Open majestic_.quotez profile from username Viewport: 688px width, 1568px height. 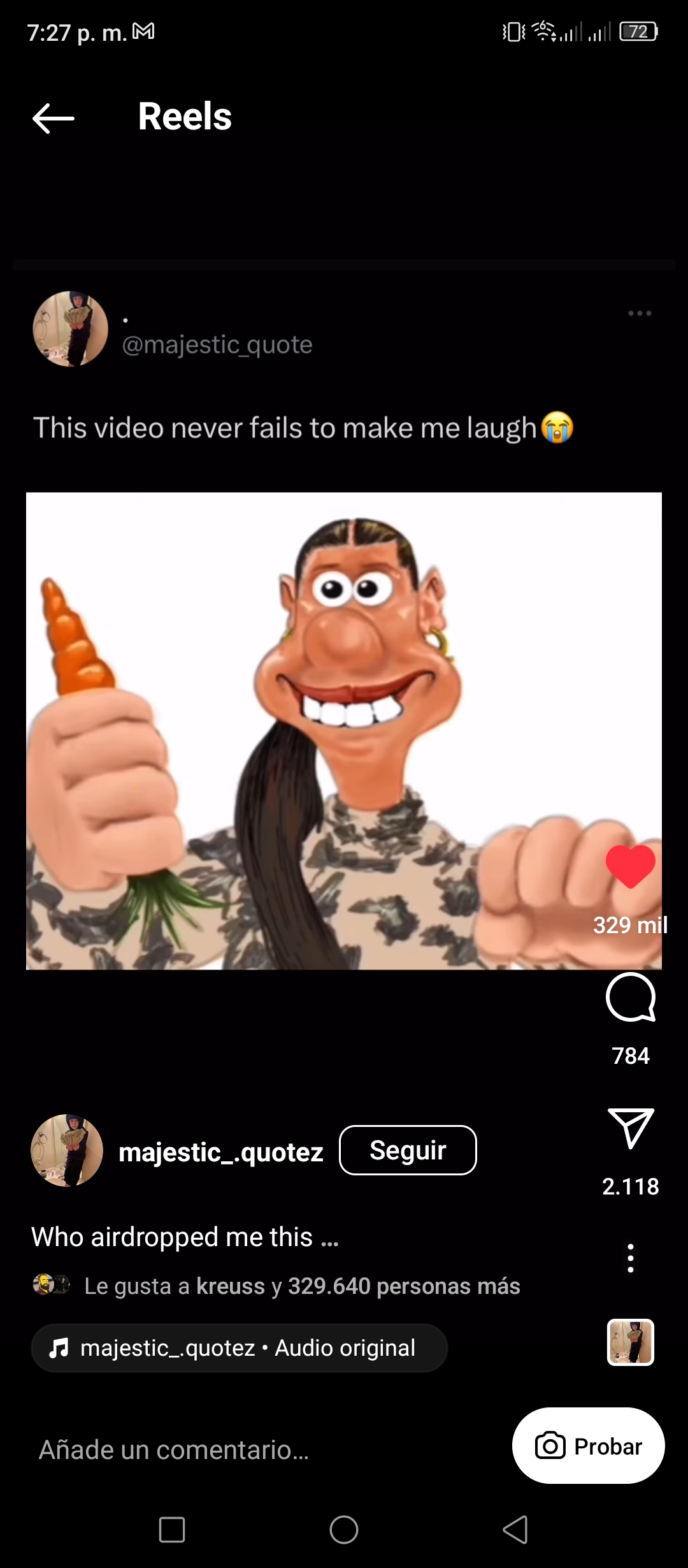pyautogui.click(x=220, y=1152)
